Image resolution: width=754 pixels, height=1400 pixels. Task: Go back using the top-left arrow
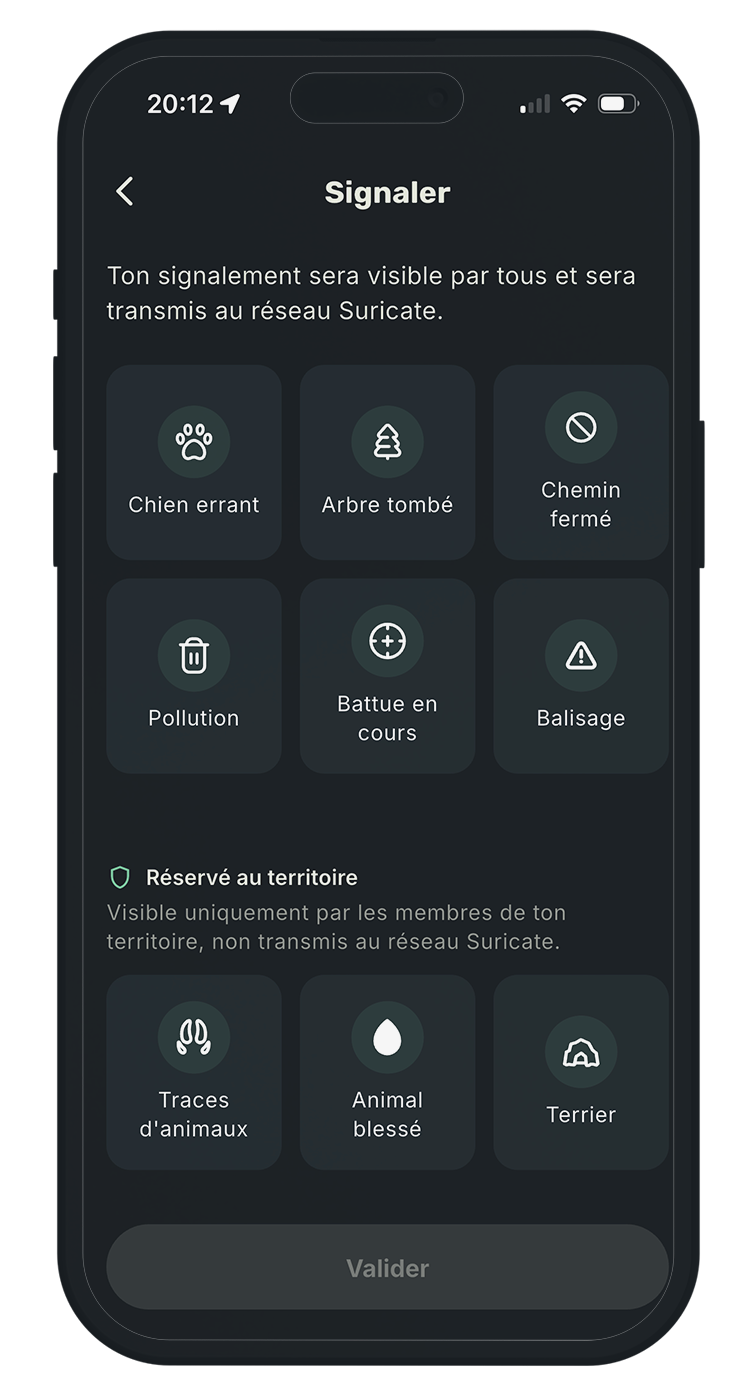click(125, 191)
